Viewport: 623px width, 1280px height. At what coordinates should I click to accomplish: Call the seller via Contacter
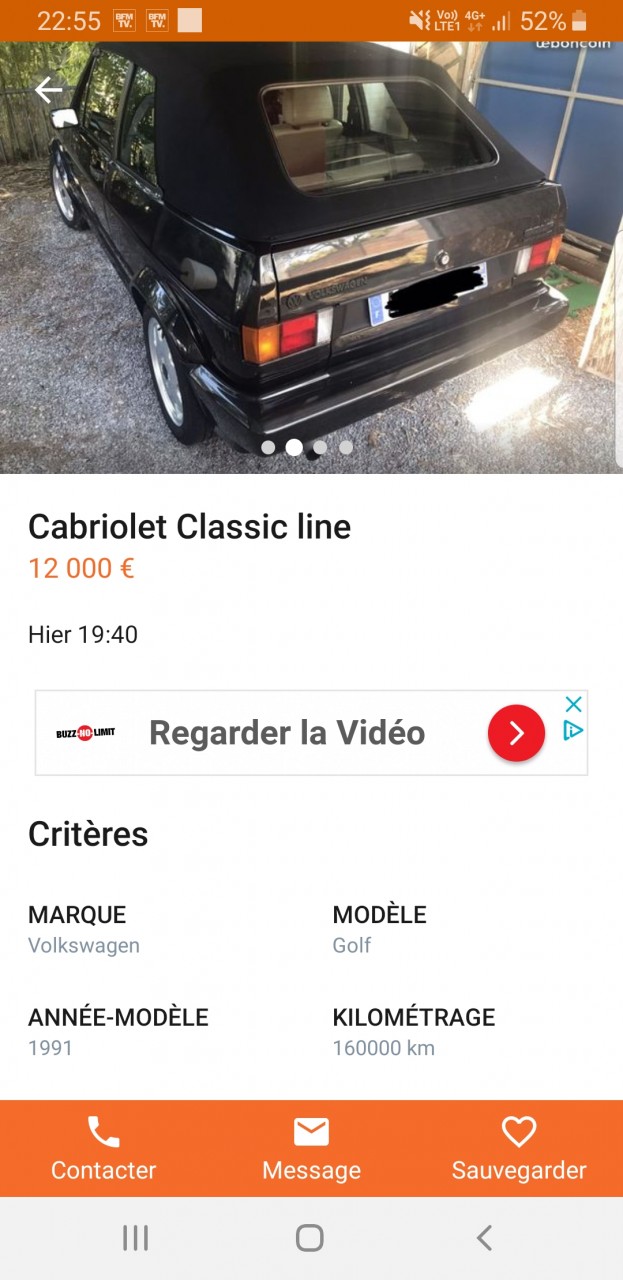103,1149
